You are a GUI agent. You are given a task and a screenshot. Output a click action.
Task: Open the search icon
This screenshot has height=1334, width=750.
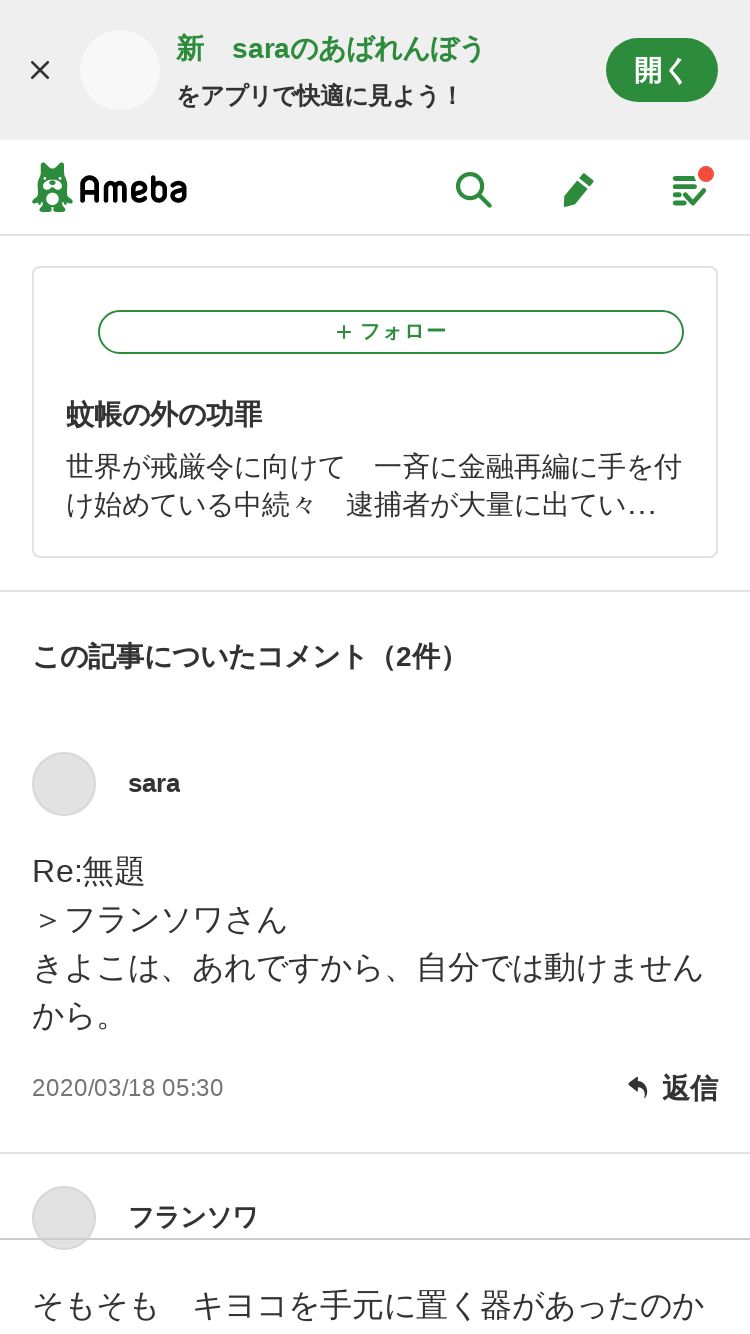tap(473, 189)
